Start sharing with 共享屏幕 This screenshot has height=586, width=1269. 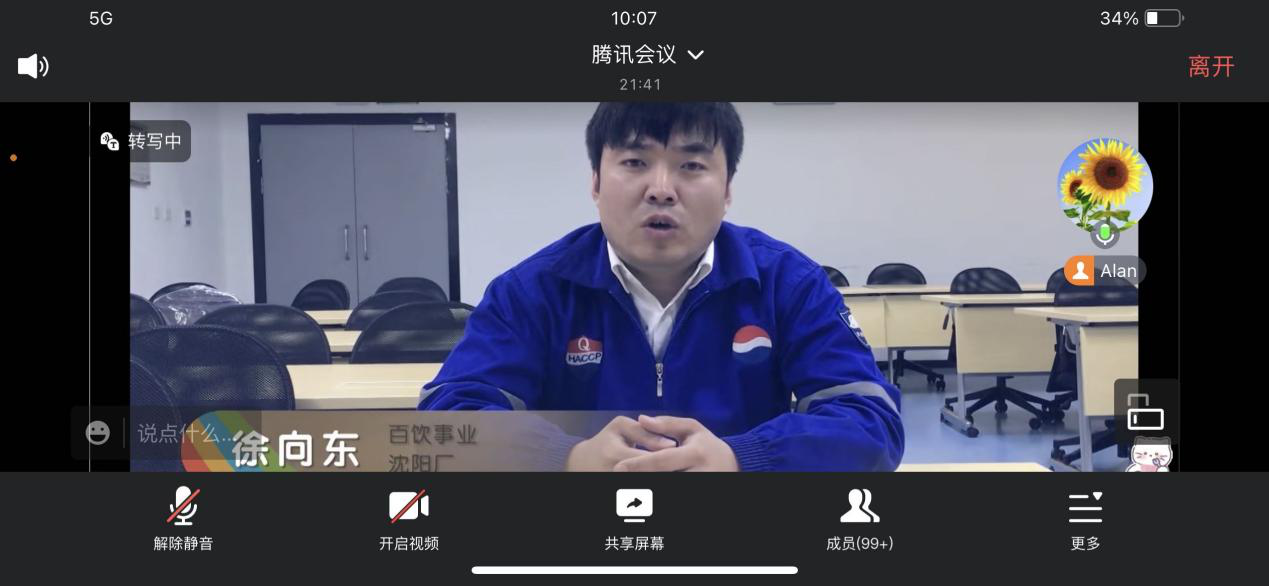634,519
